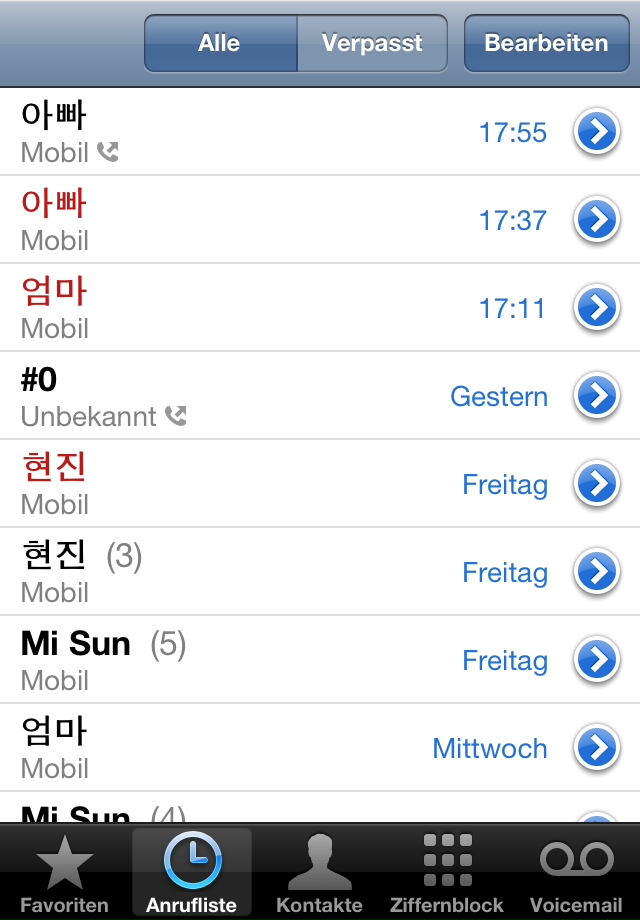Go to the Favoriten tab

coord(64,875)
